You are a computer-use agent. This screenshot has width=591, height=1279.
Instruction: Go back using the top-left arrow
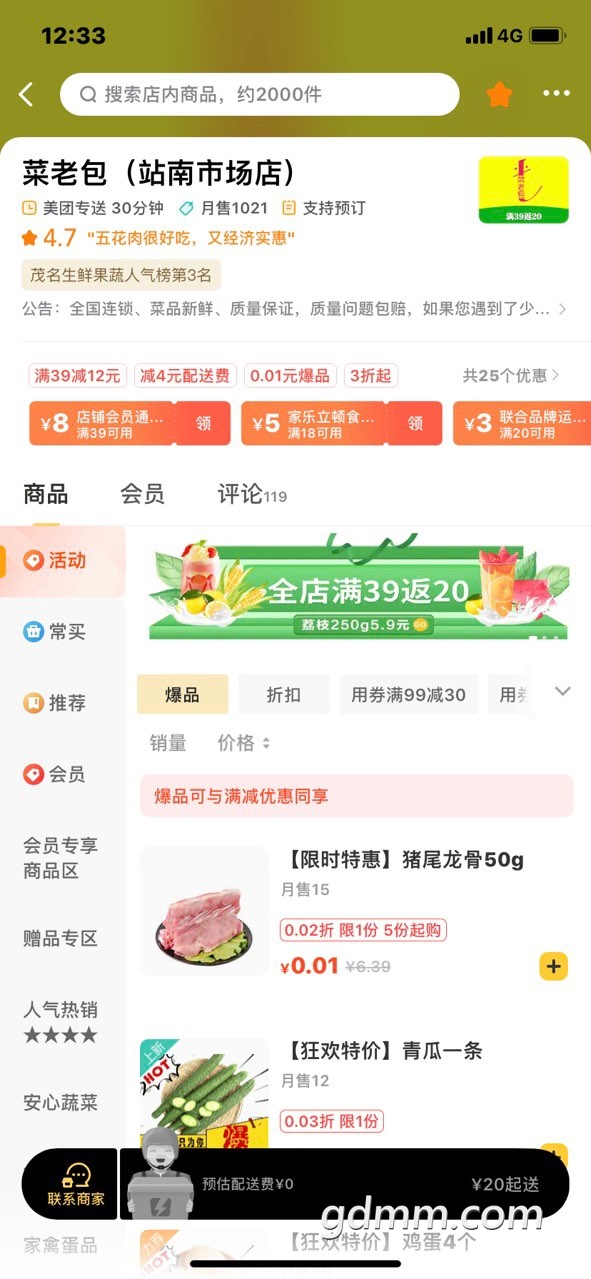[27, 95]
